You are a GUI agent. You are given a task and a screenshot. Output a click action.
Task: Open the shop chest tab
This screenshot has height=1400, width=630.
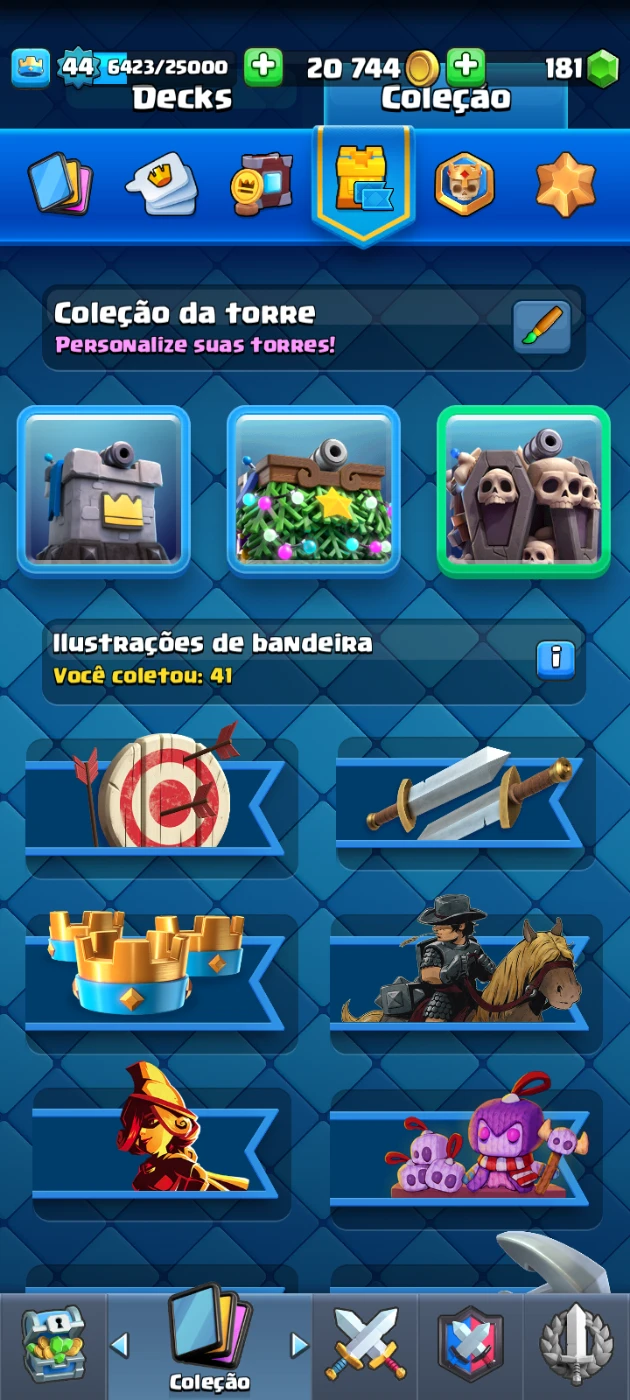tap(52, 1345)
